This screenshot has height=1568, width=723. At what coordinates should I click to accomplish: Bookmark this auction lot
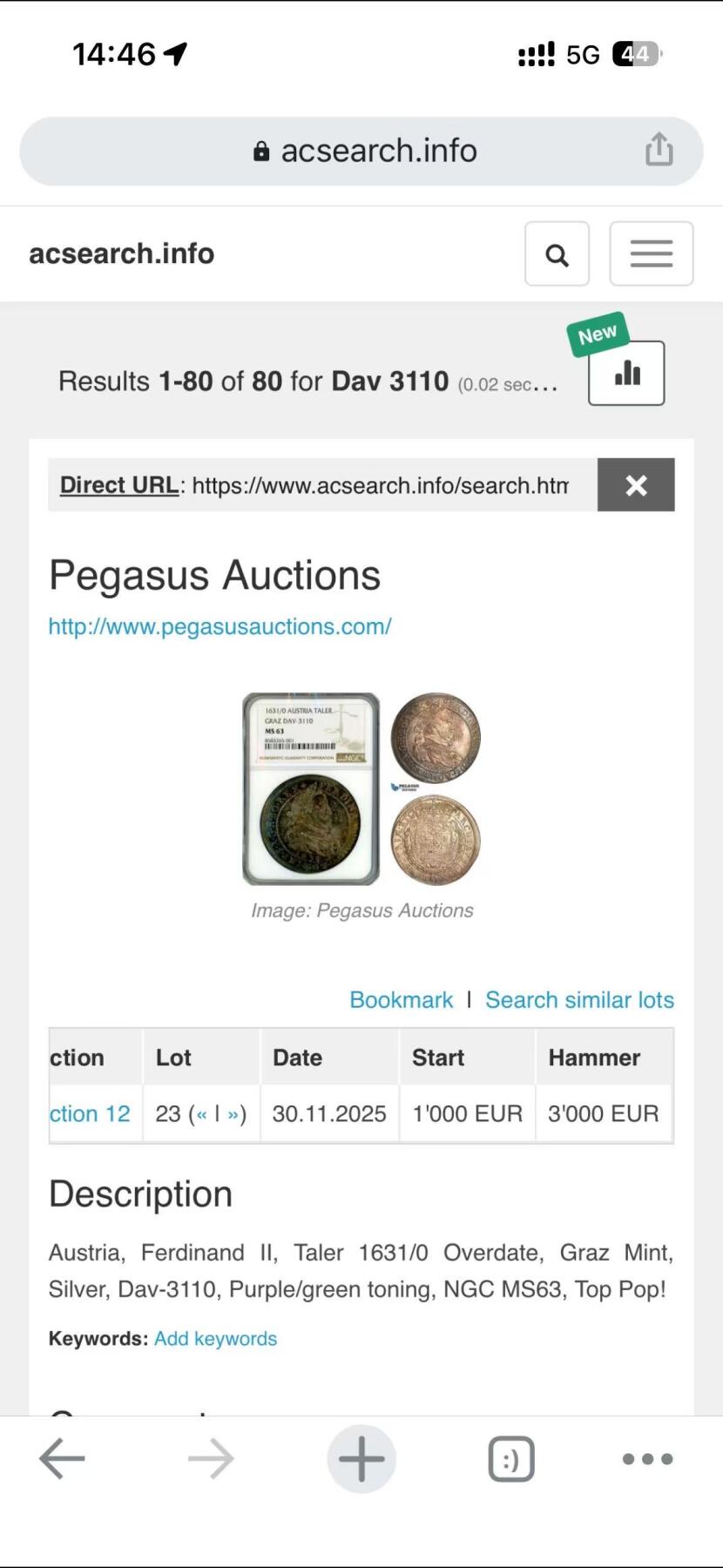pyautogui.click(x=401, y=1000)
